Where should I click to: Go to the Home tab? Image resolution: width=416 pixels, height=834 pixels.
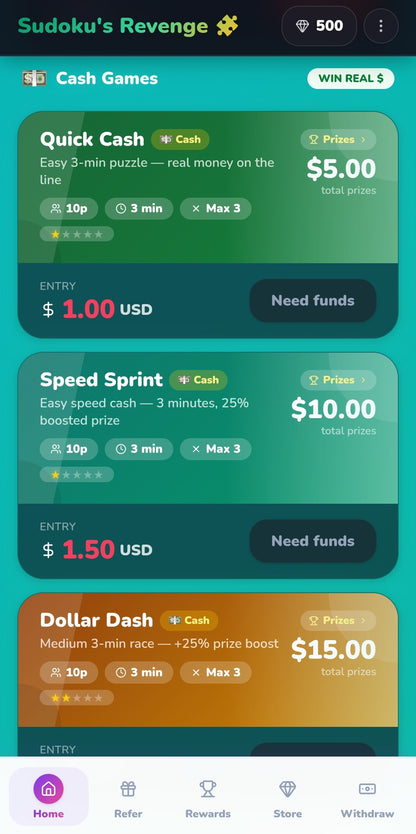tap(48, 796)
